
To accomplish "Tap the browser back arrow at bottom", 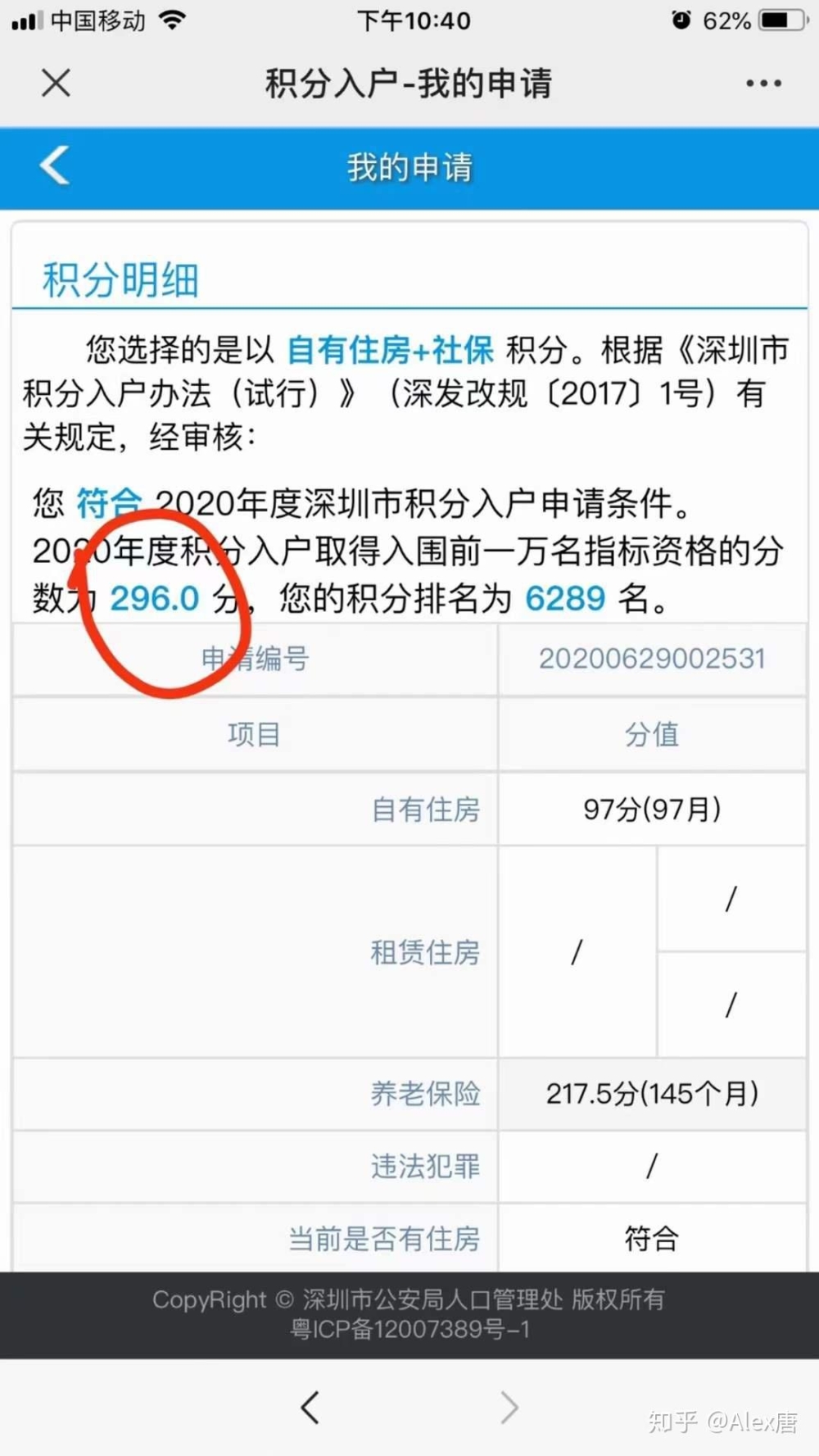I will pyautogui.click(x=310, y=1408).
